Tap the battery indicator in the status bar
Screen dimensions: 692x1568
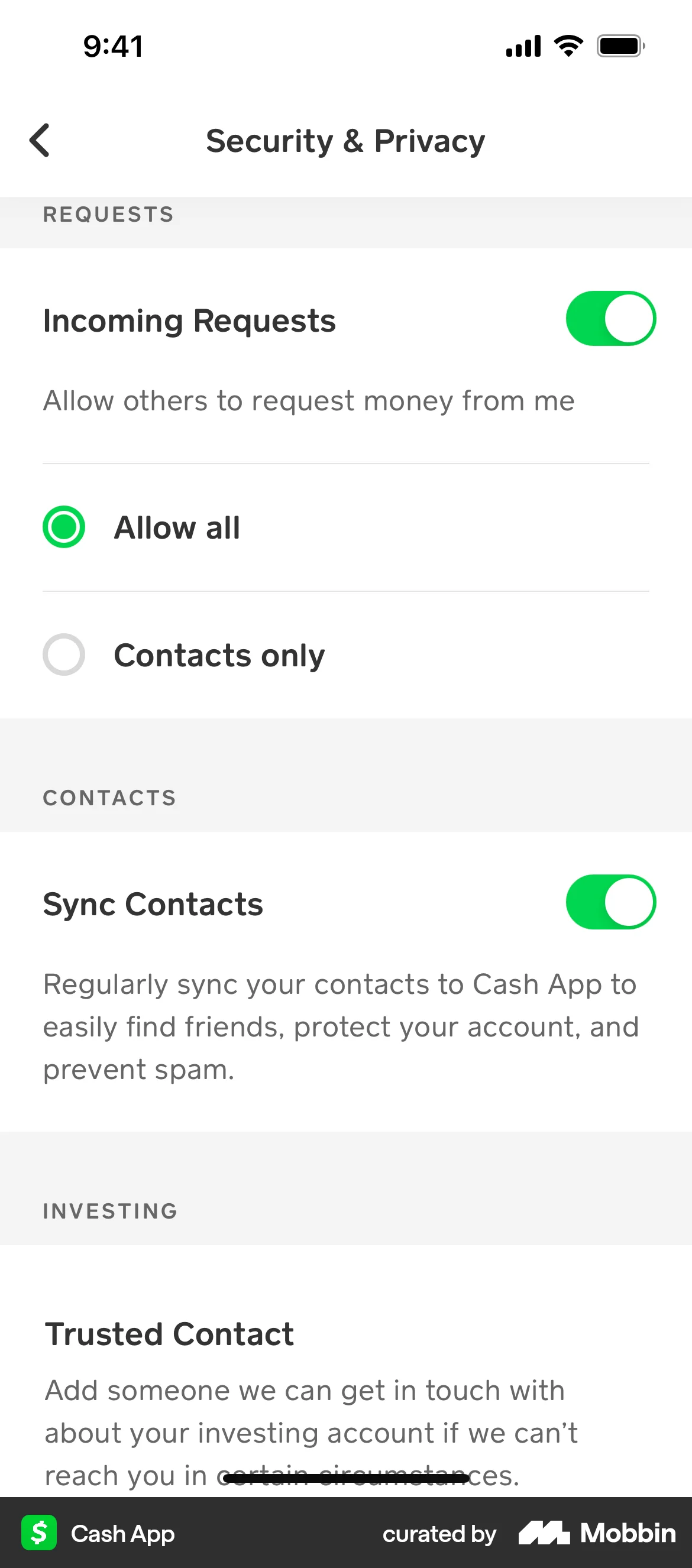[620, 44]
